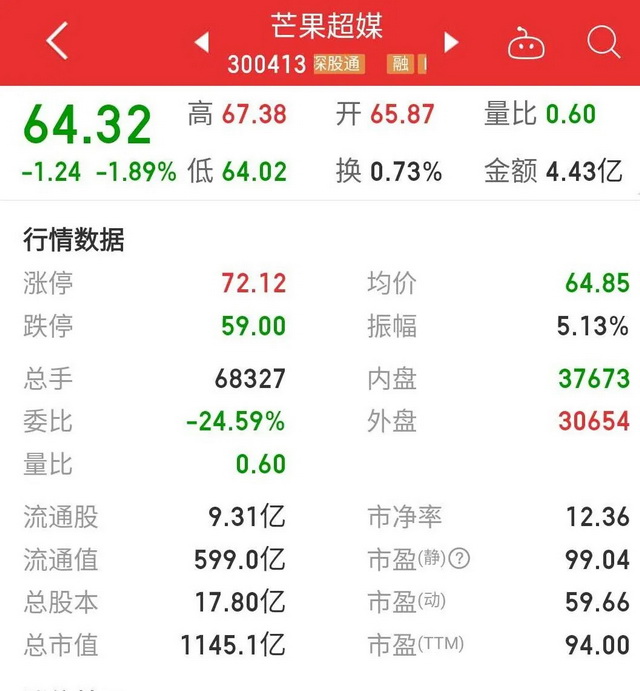Image resolution: width=640 pixels, height=691 pixels.
Task: Tap the question mark beside 市盈(静)
Action: click(461, 558)
